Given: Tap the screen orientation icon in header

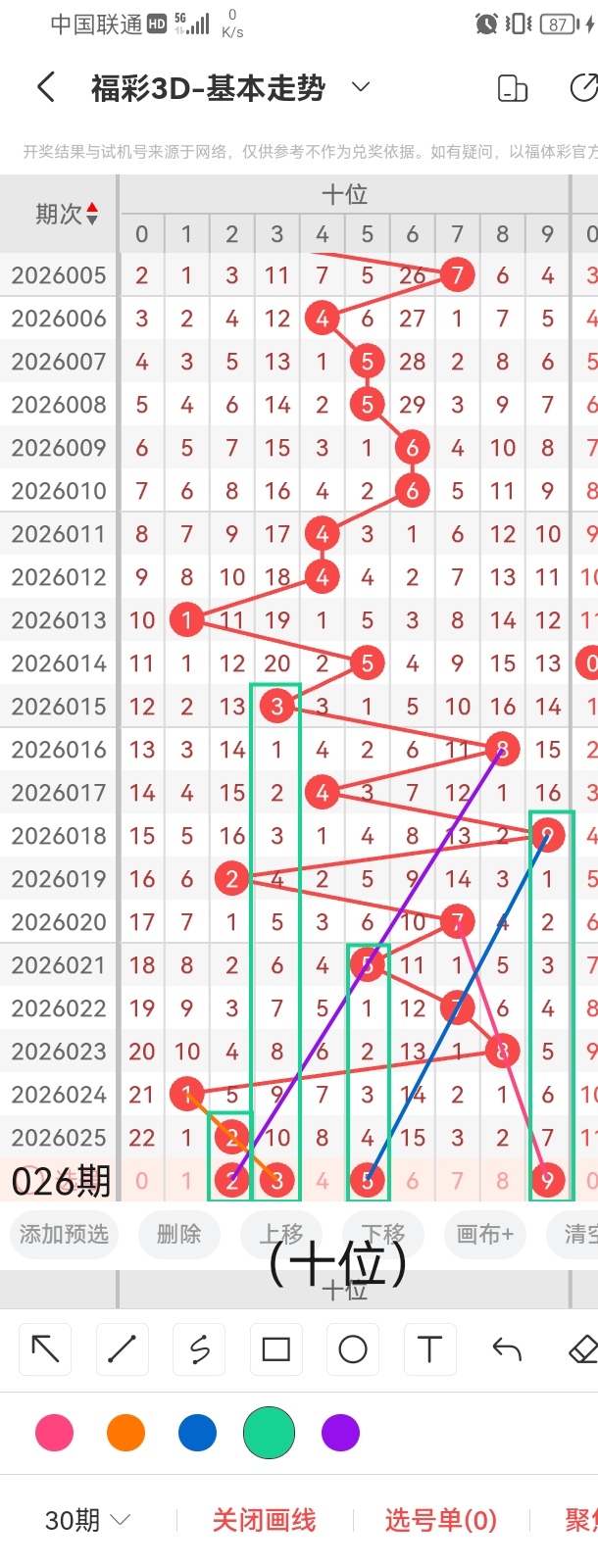Looking at the screenshot, I should 513,88.
